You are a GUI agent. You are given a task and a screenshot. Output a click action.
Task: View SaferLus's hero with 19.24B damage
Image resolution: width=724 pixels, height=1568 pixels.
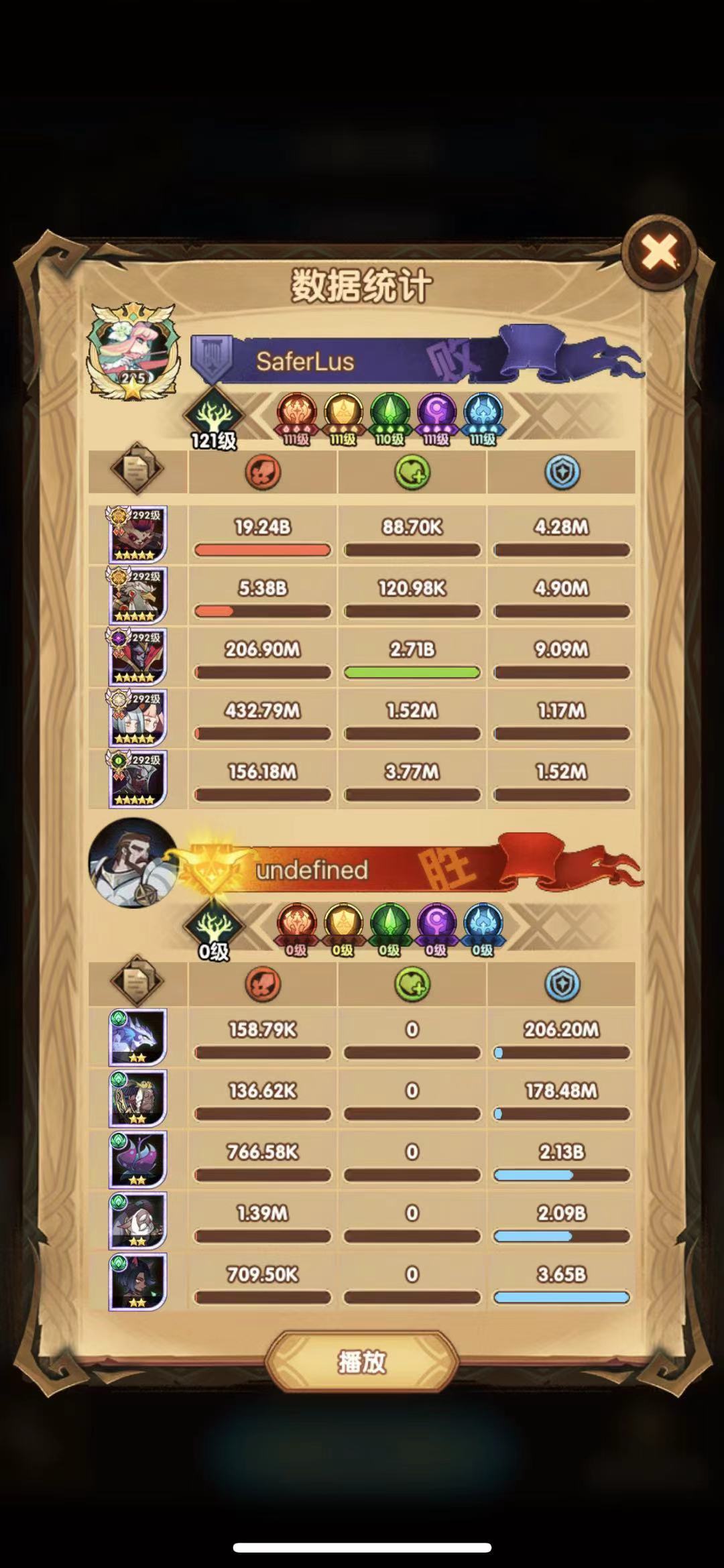pyautogui.click(x=138, y=534)
